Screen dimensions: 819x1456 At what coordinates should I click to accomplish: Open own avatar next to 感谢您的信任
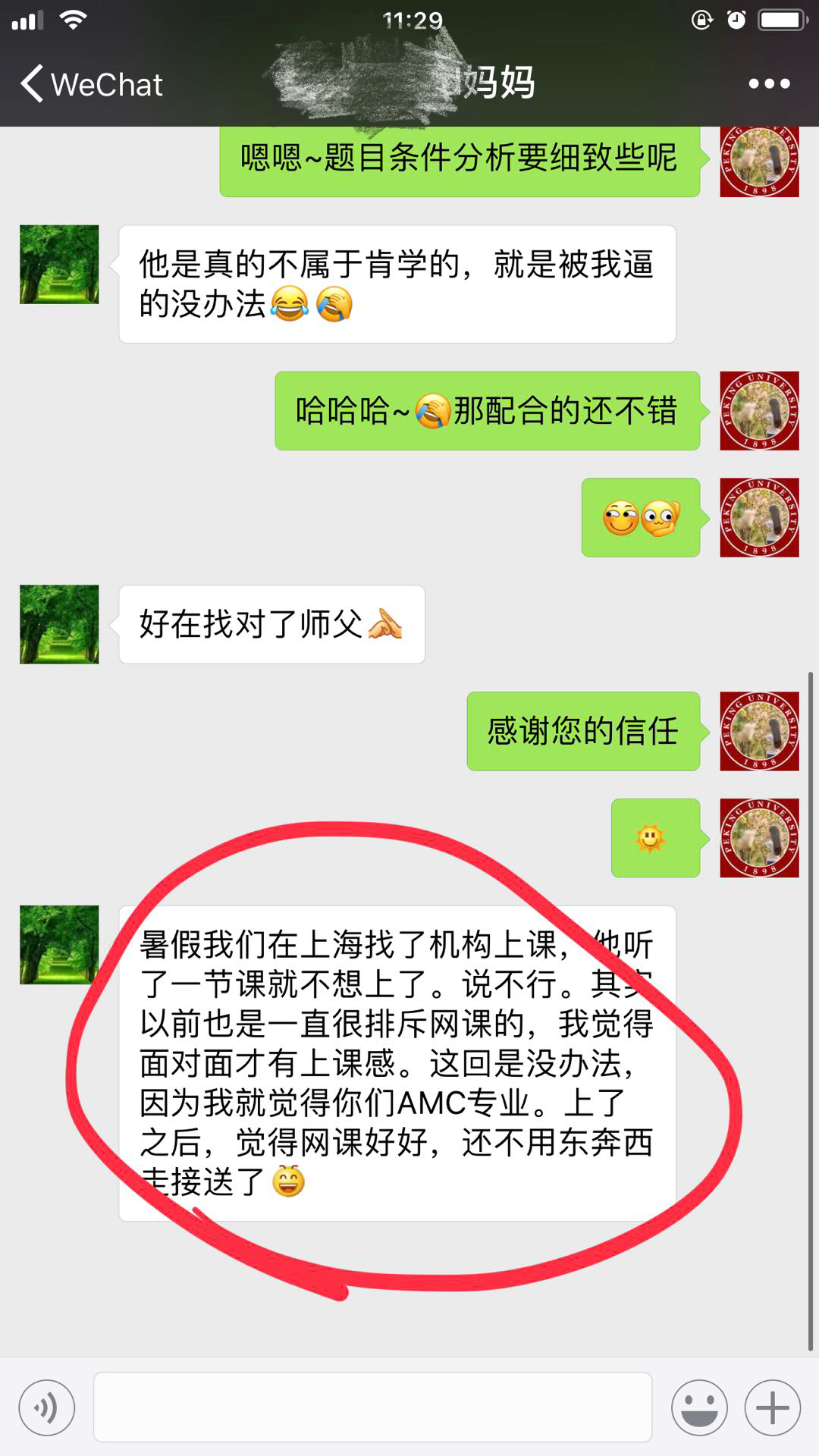tap(759, 731)
